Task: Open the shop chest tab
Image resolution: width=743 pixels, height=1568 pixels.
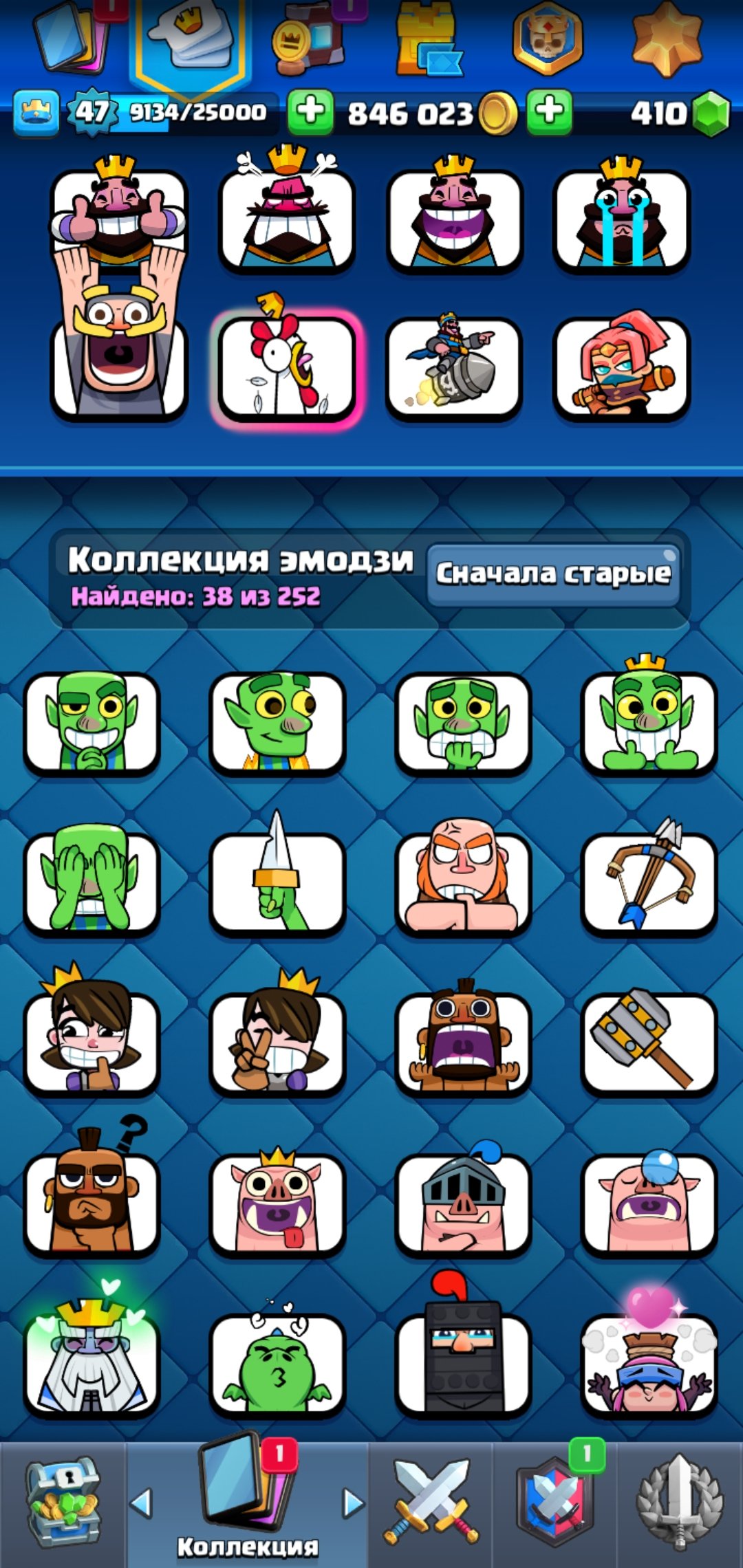Action: pyautogui.click(x=62, y=1505)
